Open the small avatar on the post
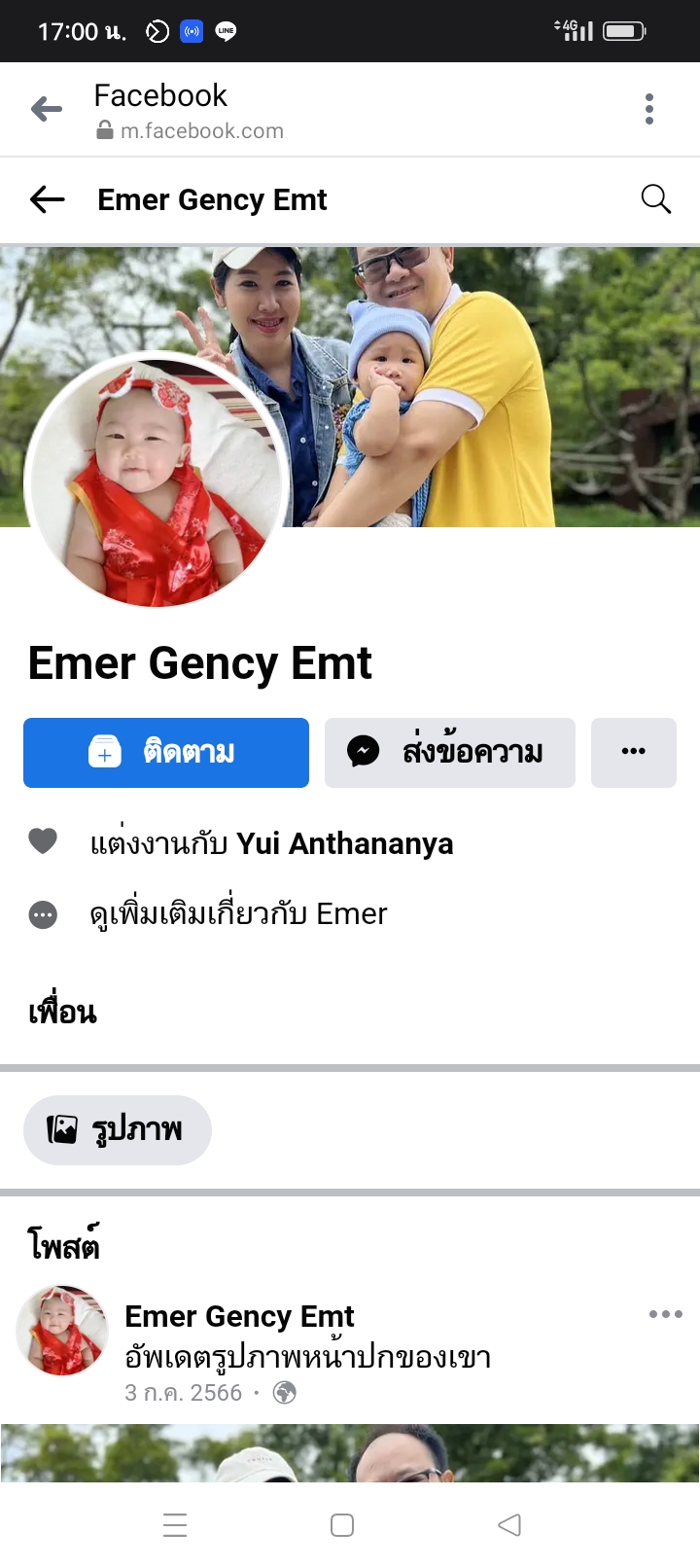Screen dimensions: 700x1568 [x=62, y=1331]
